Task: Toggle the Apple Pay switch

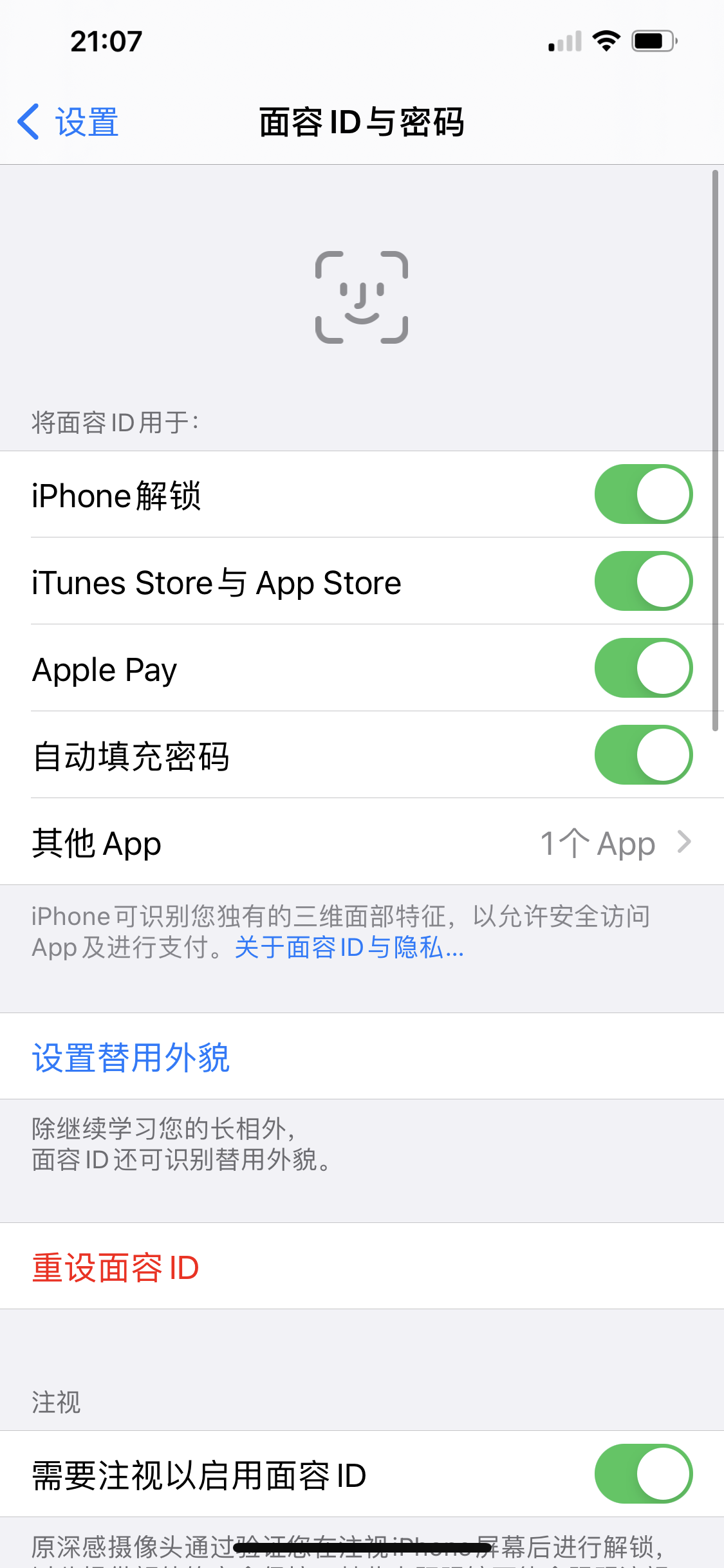Action: coord(643,668)
